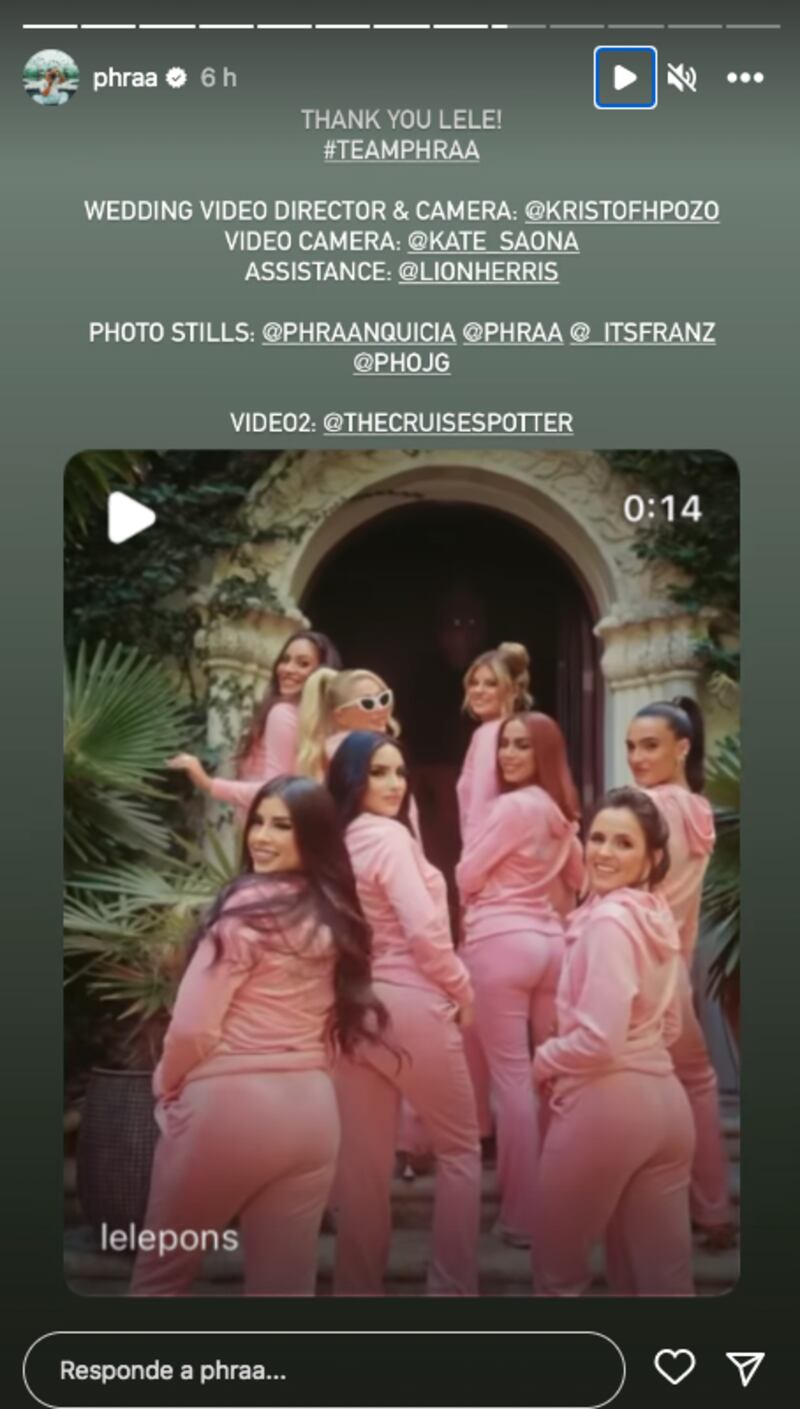Open the three-dot more options menu
The image size is (800, 1409).
coord(745,77)
